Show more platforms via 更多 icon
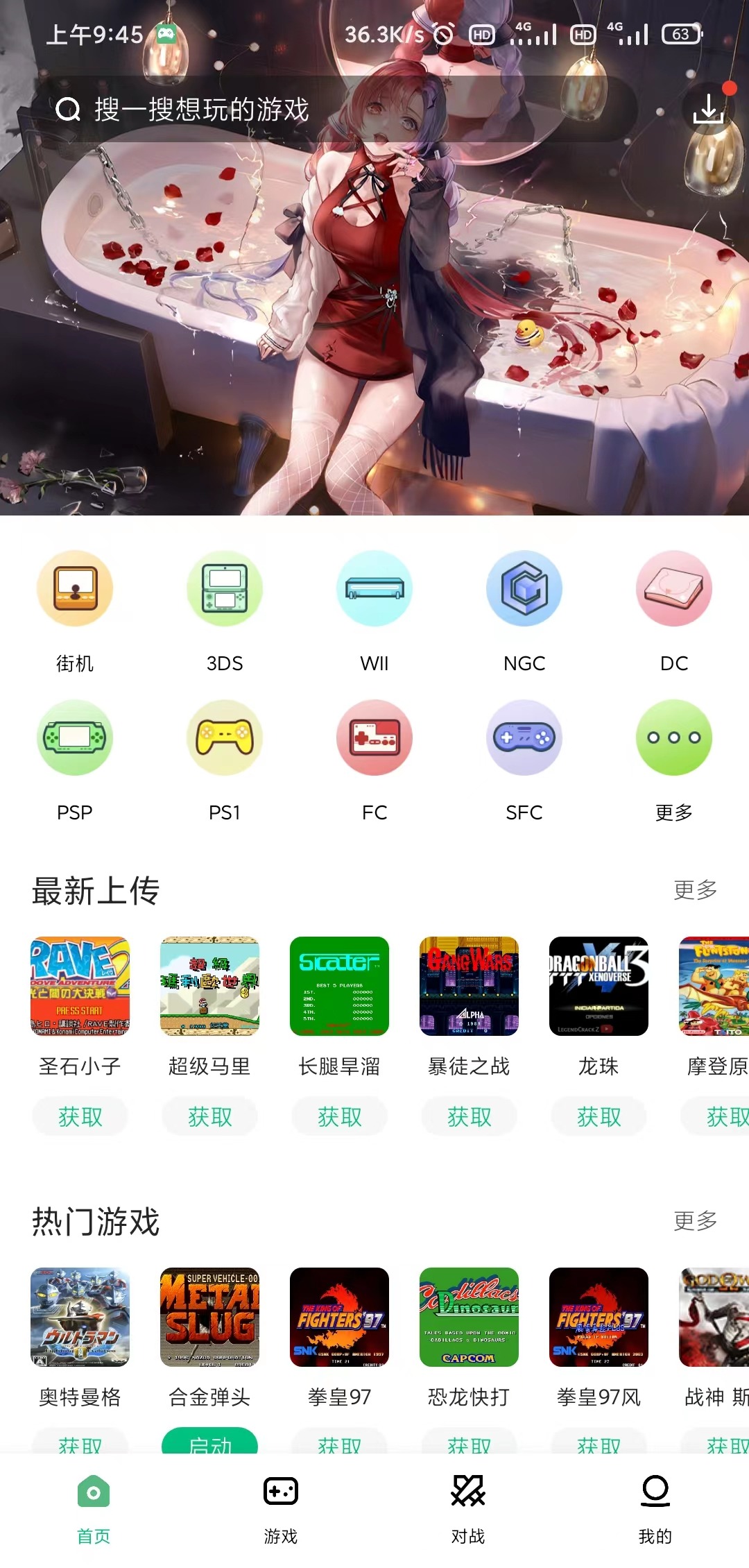The width and height of the screenshot is (749, 1568). [x=674, y=738]
